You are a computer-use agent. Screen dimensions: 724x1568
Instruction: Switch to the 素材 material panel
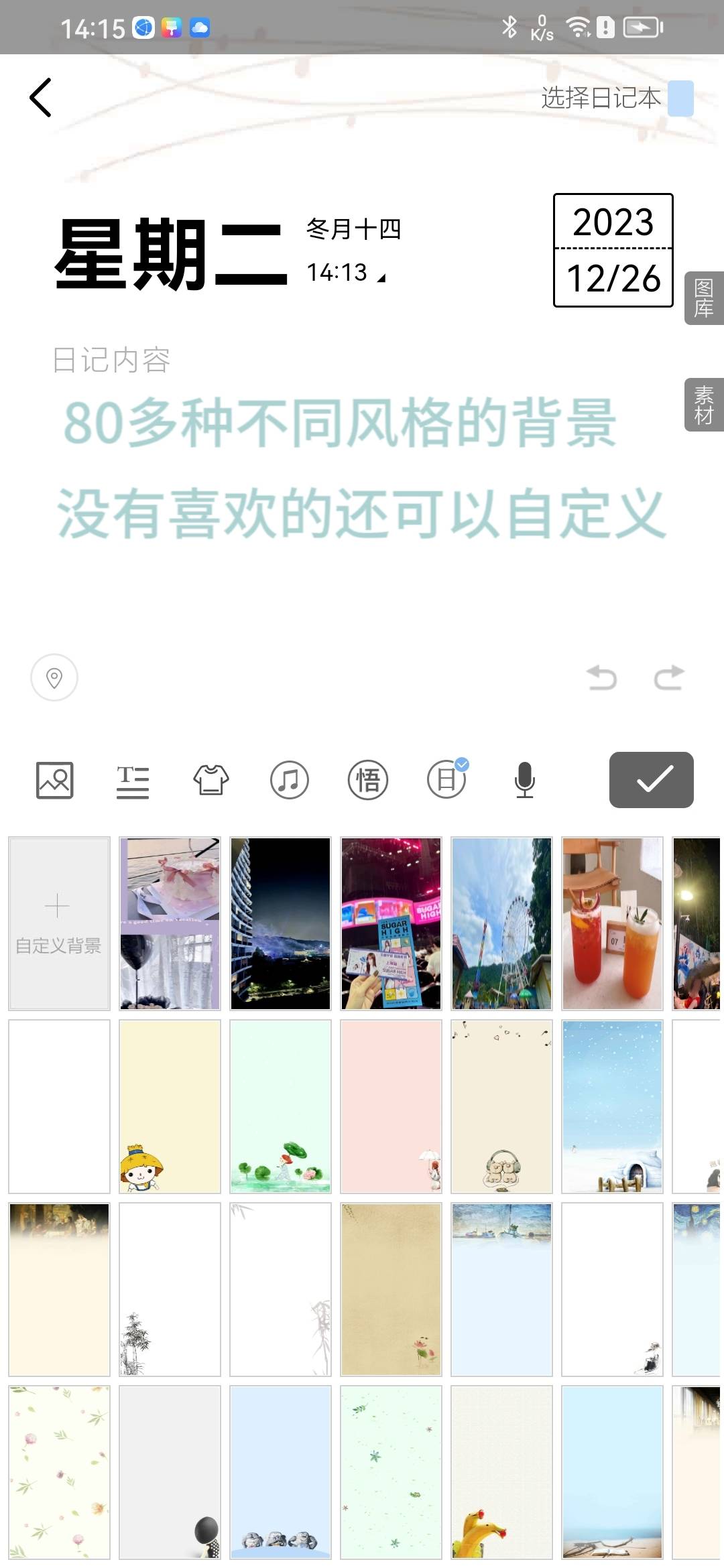tap(703, 403)
